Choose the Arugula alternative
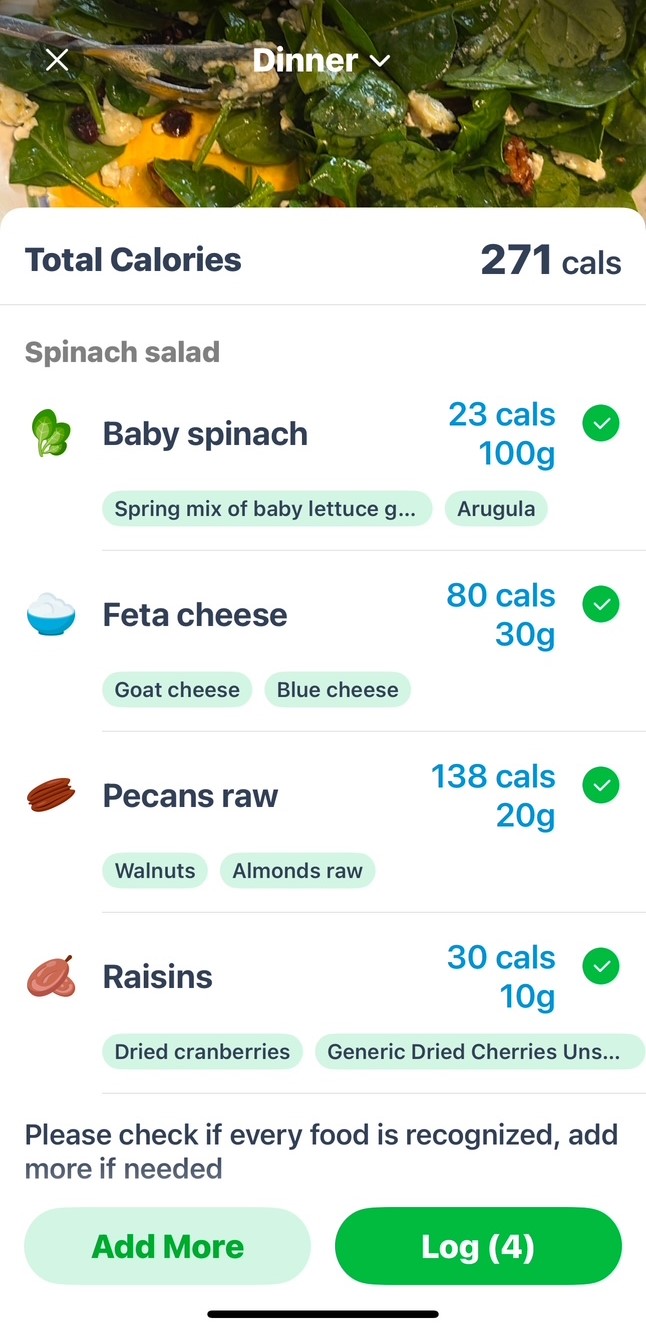Viewport: 646px width, 1330px height. coord(496,509)
